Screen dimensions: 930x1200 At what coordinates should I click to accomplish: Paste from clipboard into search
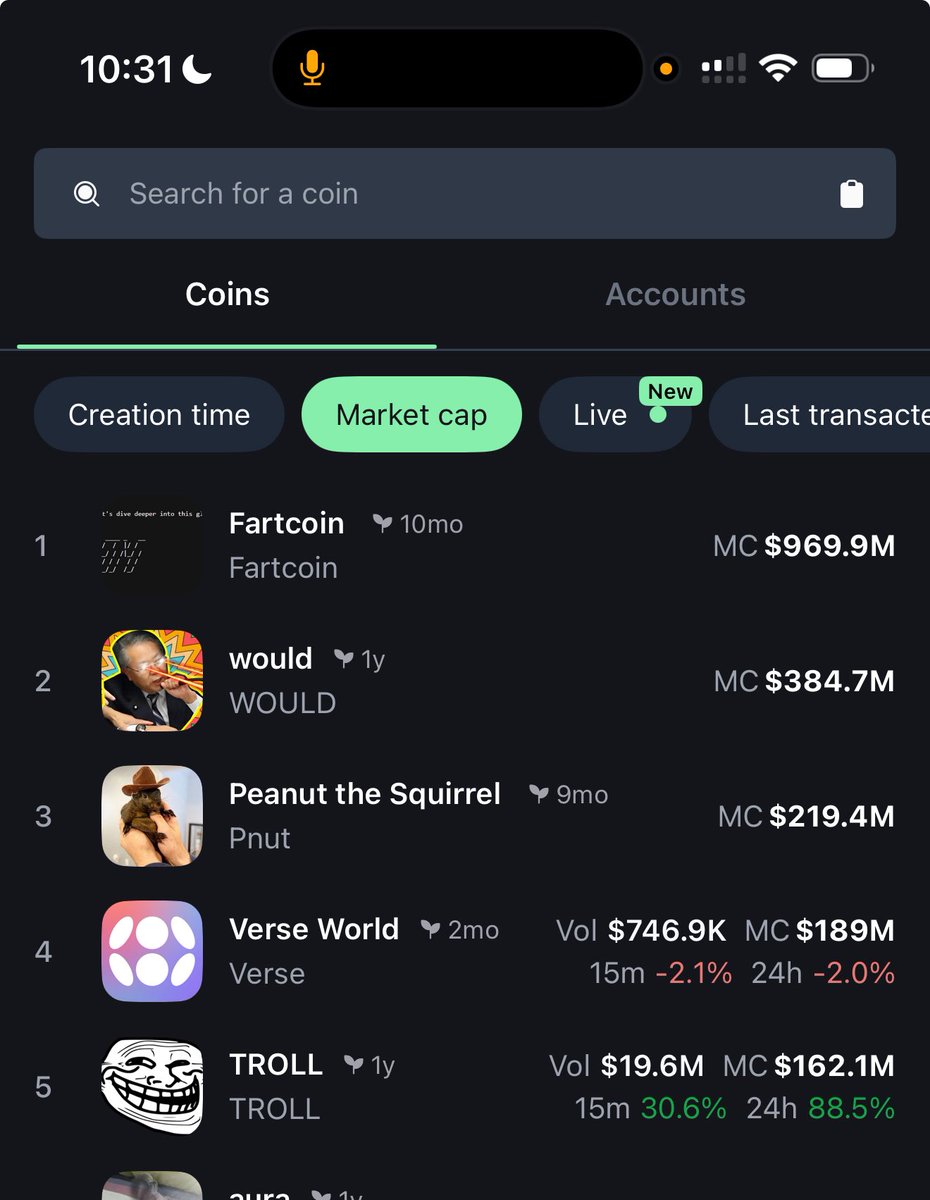click(851, 194)
